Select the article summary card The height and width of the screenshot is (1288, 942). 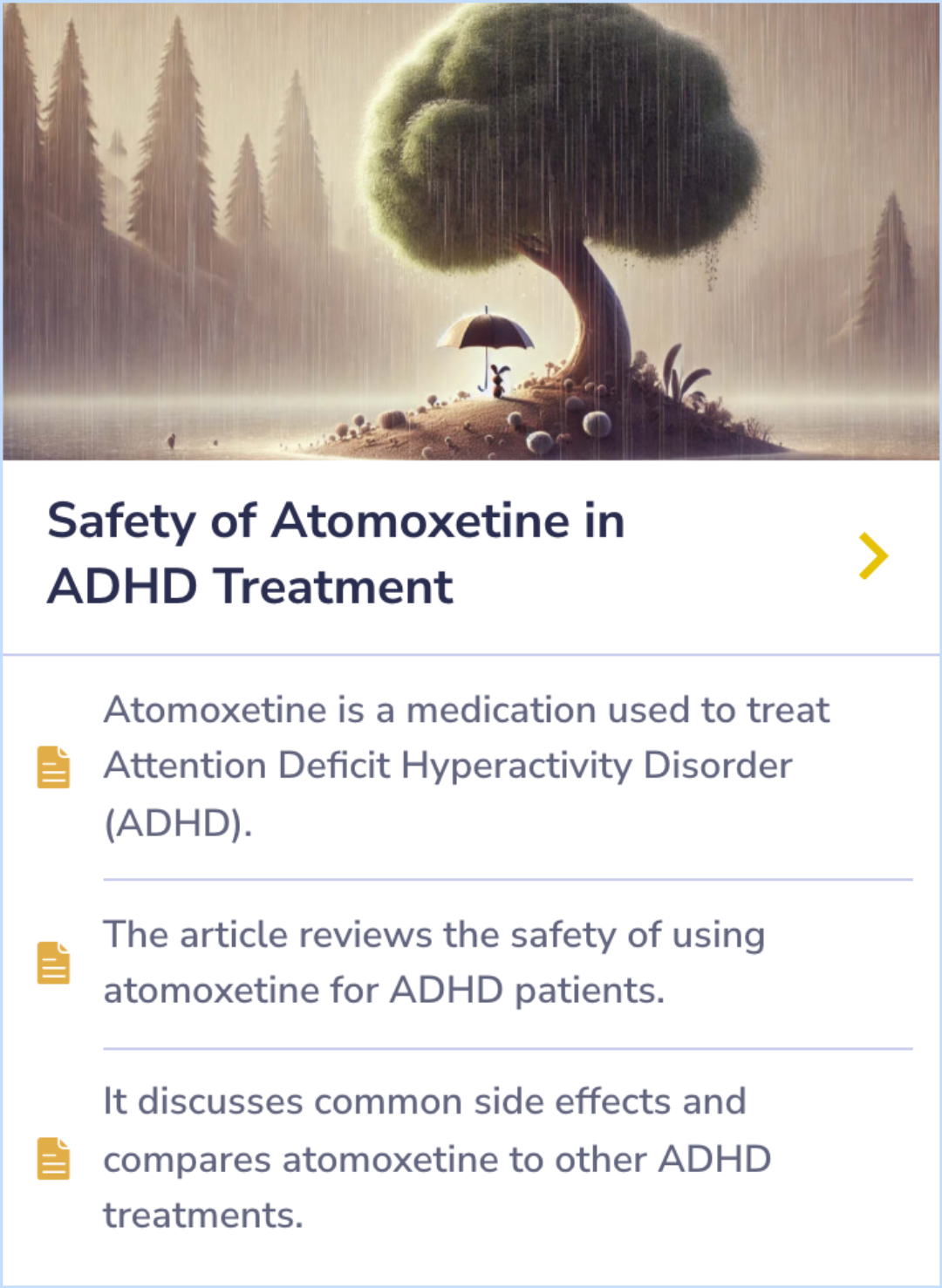pyautogui.click(x=471, y=959)
